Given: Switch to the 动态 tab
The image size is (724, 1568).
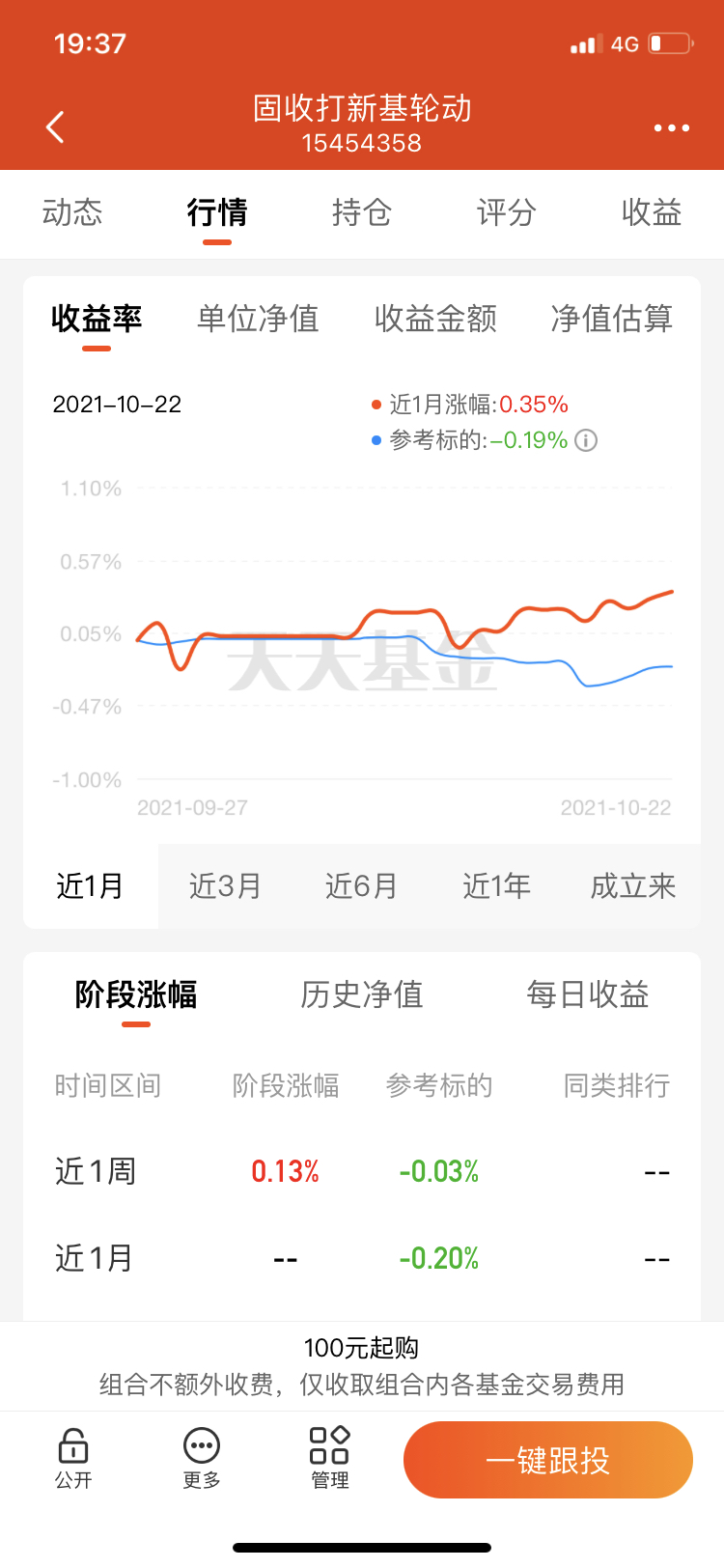Looking at the screenshot, I should coord(72,212).
